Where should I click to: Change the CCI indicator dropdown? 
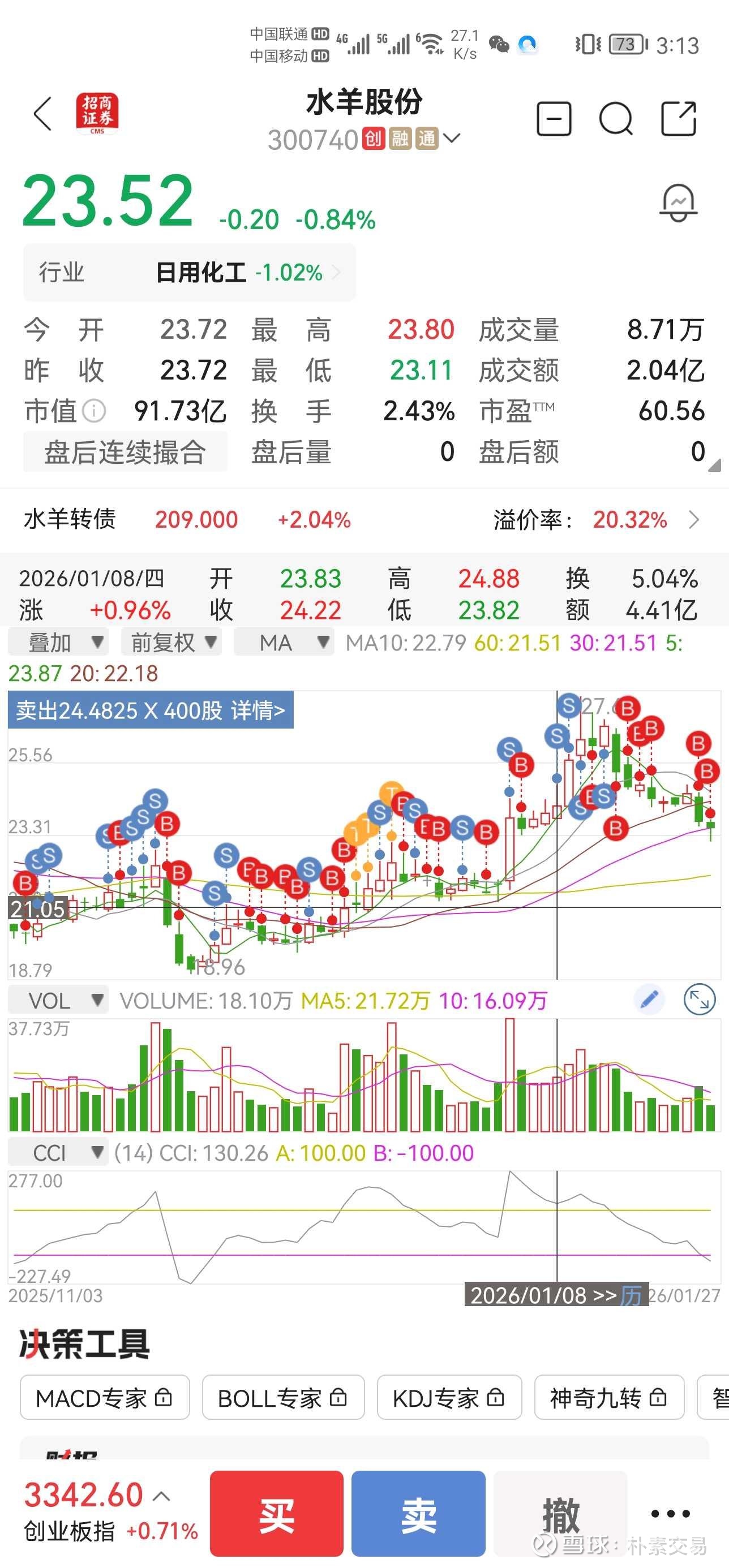[58, 1153]
